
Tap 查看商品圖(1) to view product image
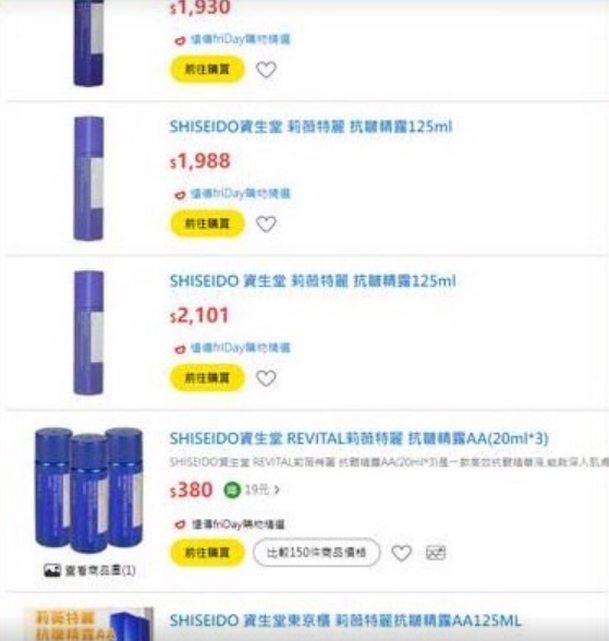(x=89, y=570)
